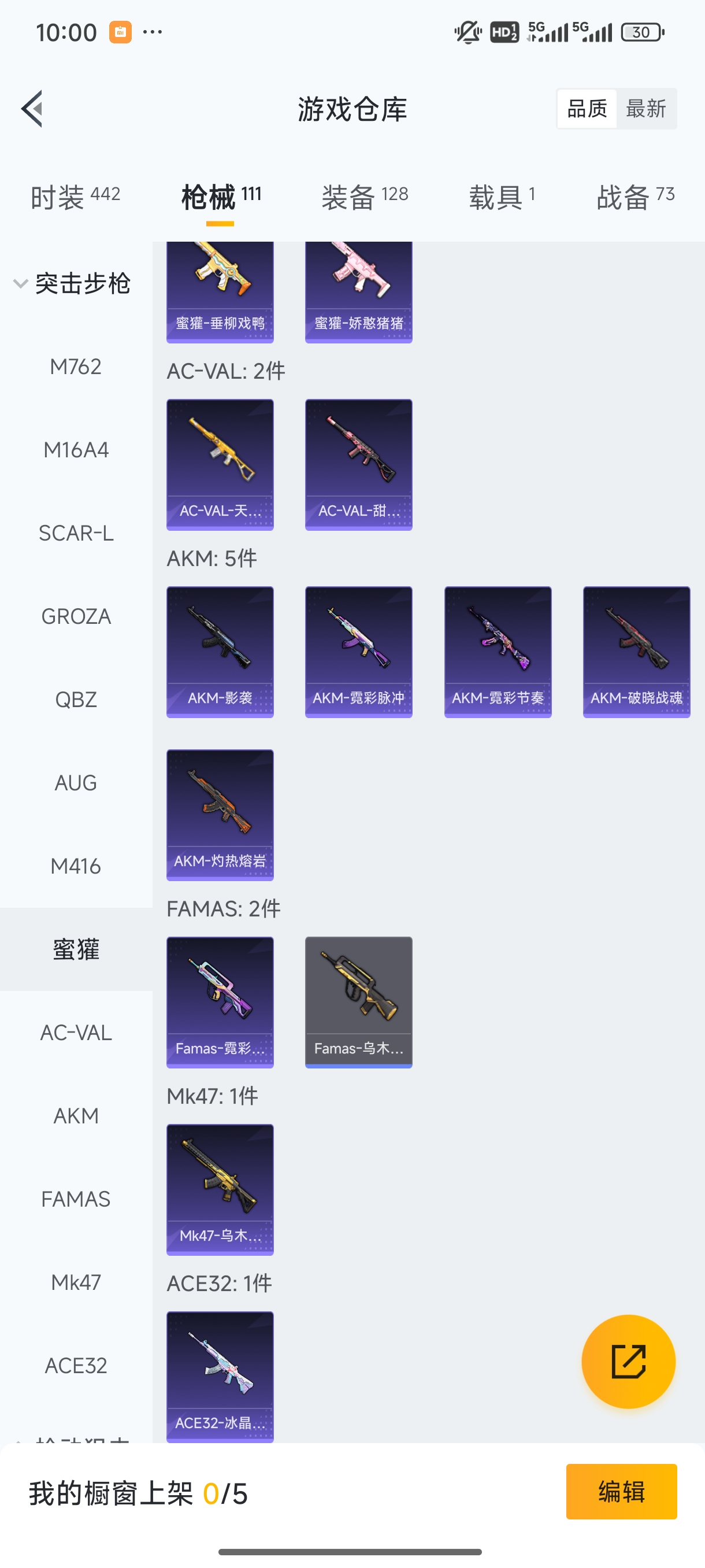Switch to the 载具 tab
This screenshot has width=705, height=1568.
[502, 197]
